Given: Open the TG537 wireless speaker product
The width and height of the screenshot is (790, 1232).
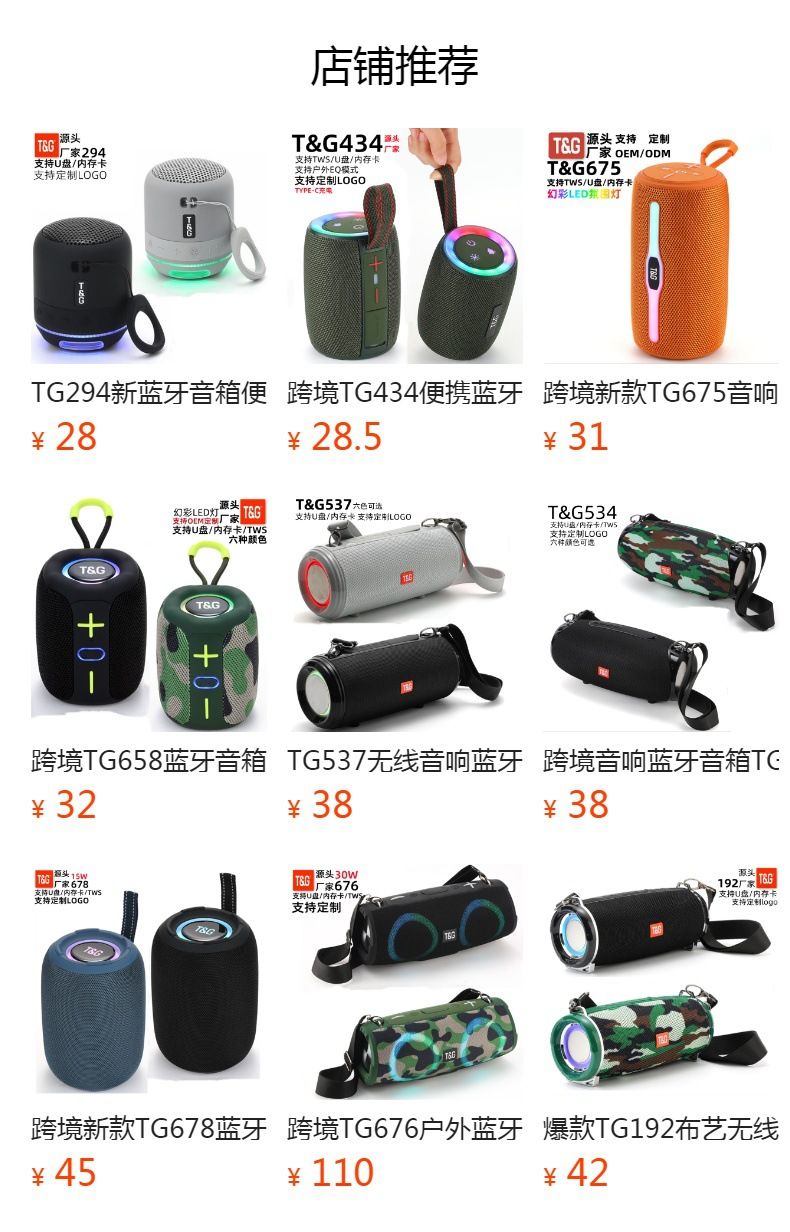Looking at the screenshot, I should point(405,660).
